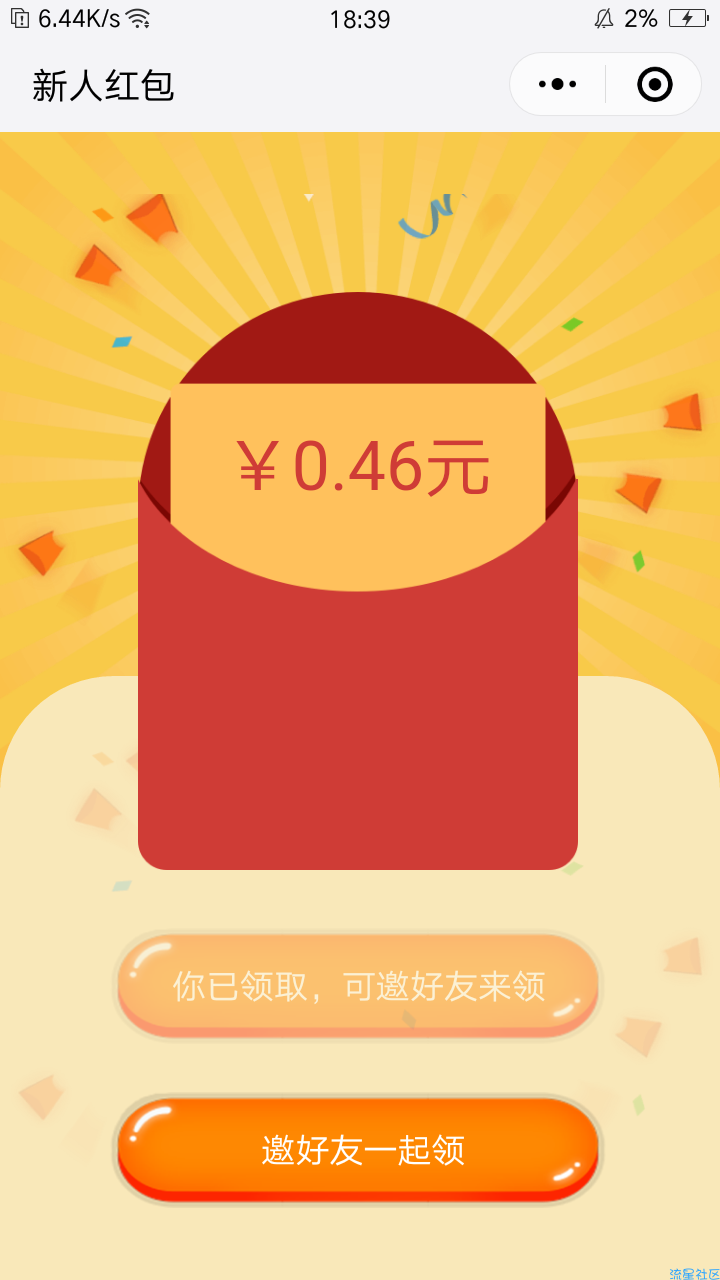Image resolution: width=720 pixels, height=1280 pixels.
Task: Tap the 你已领取，可邀好友来领 button
Action: click(x=358, y=985)
